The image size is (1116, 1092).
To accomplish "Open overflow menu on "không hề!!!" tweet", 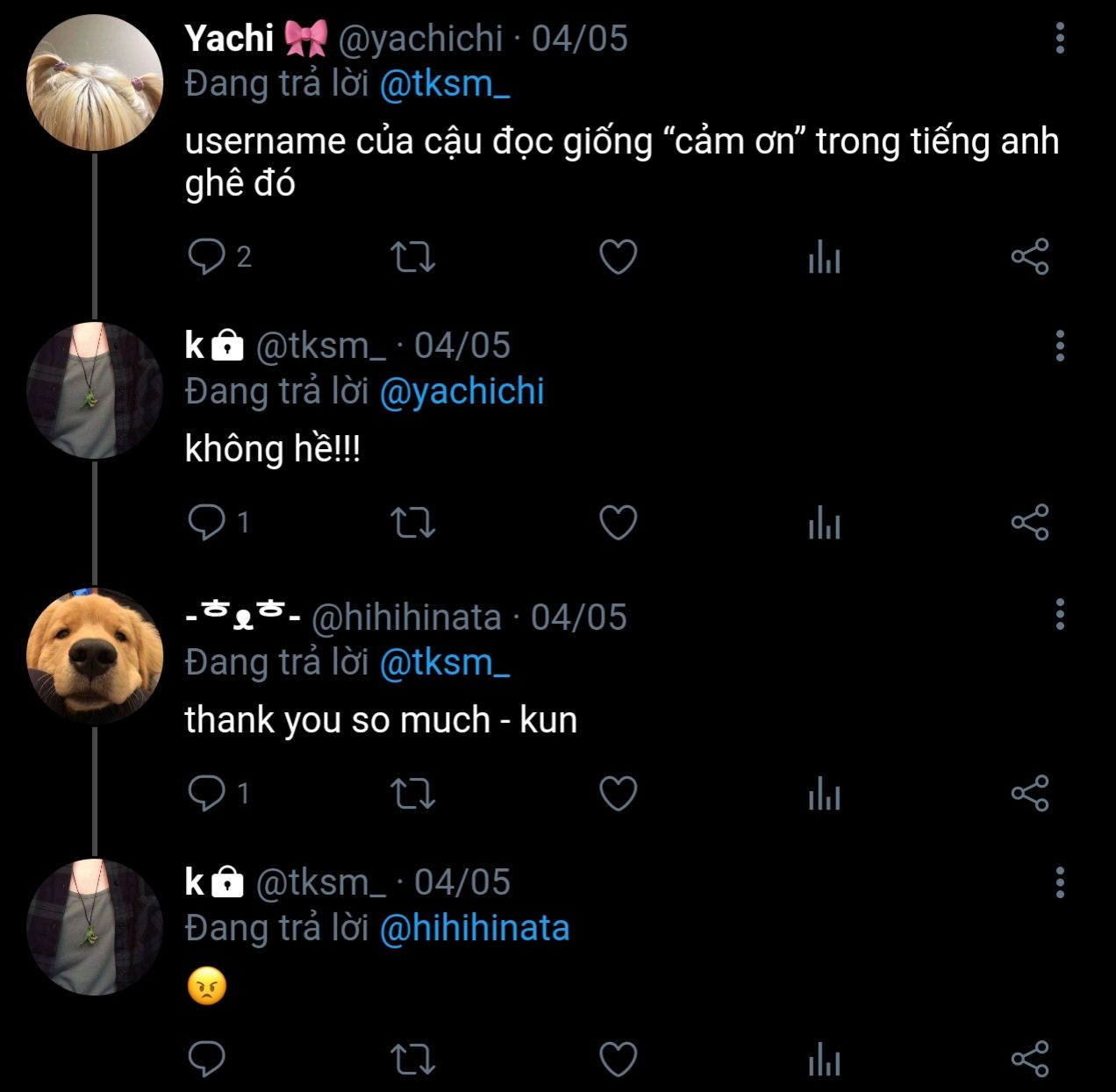I will (x=1060, y=346).
